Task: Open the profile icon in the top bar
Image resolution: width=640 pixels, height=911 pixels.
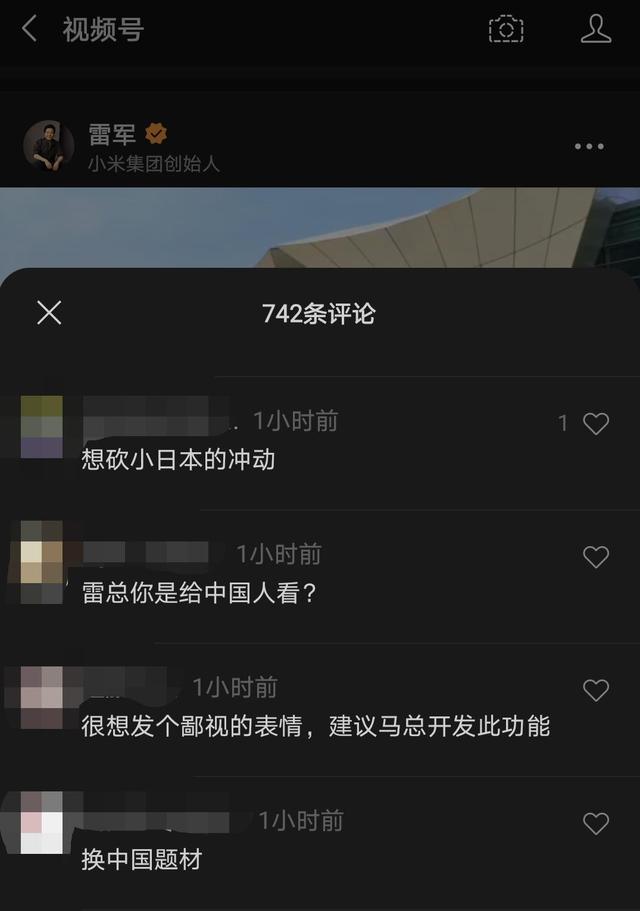Action: point(596,29)
